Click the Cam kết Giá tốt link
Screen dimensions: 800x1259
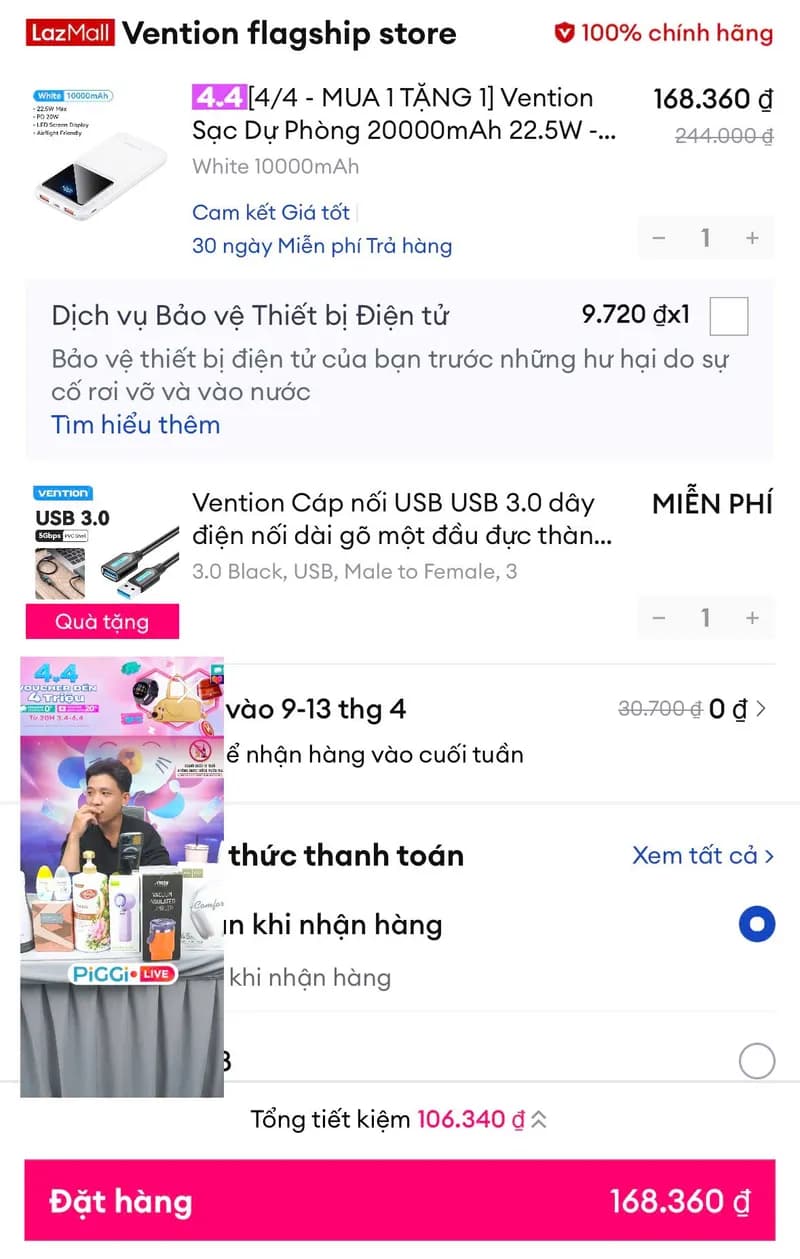(270, 212)
